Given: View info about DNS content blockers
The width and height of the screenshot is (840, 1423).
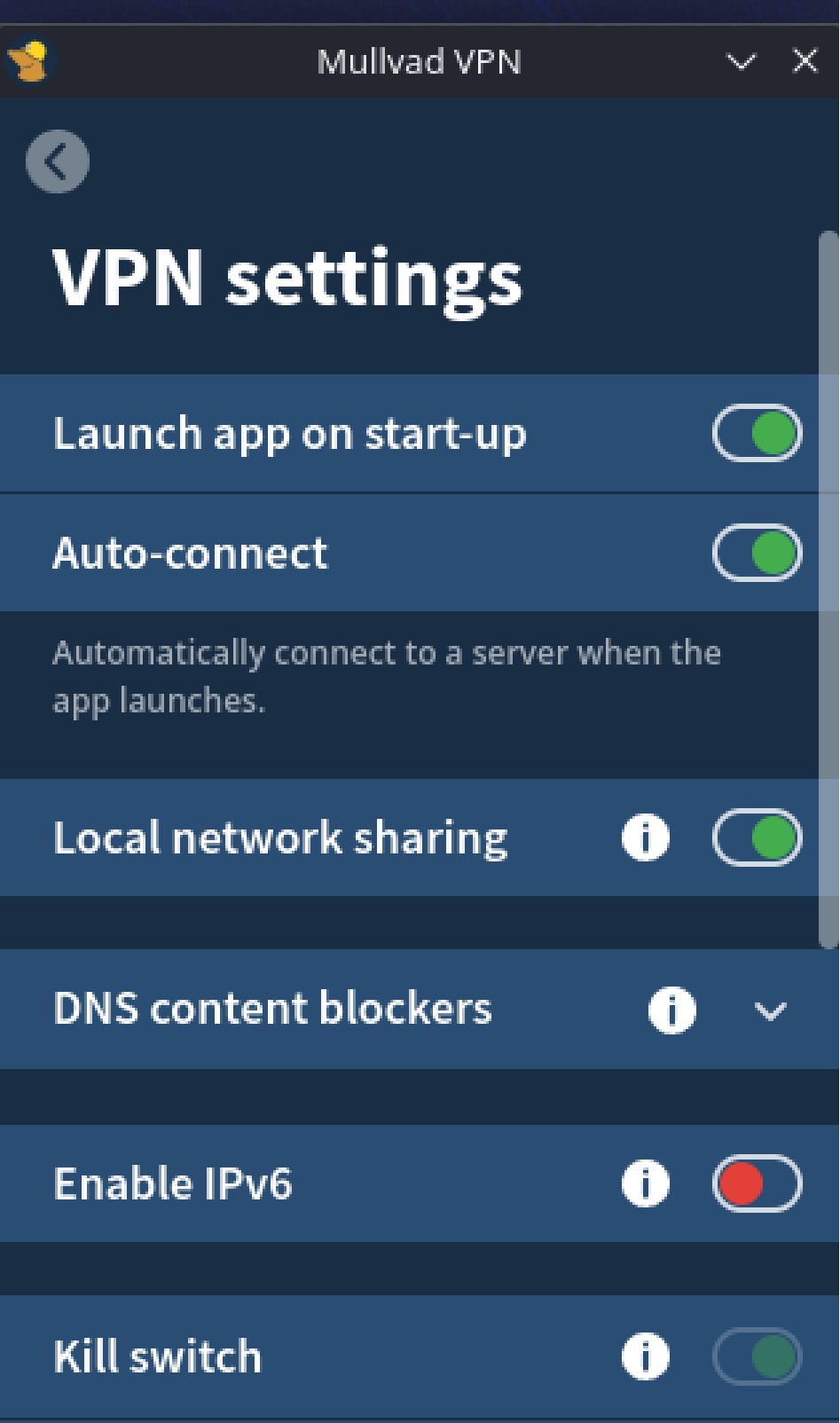Looking at the screenshot, I should (x=671, y=1010).
